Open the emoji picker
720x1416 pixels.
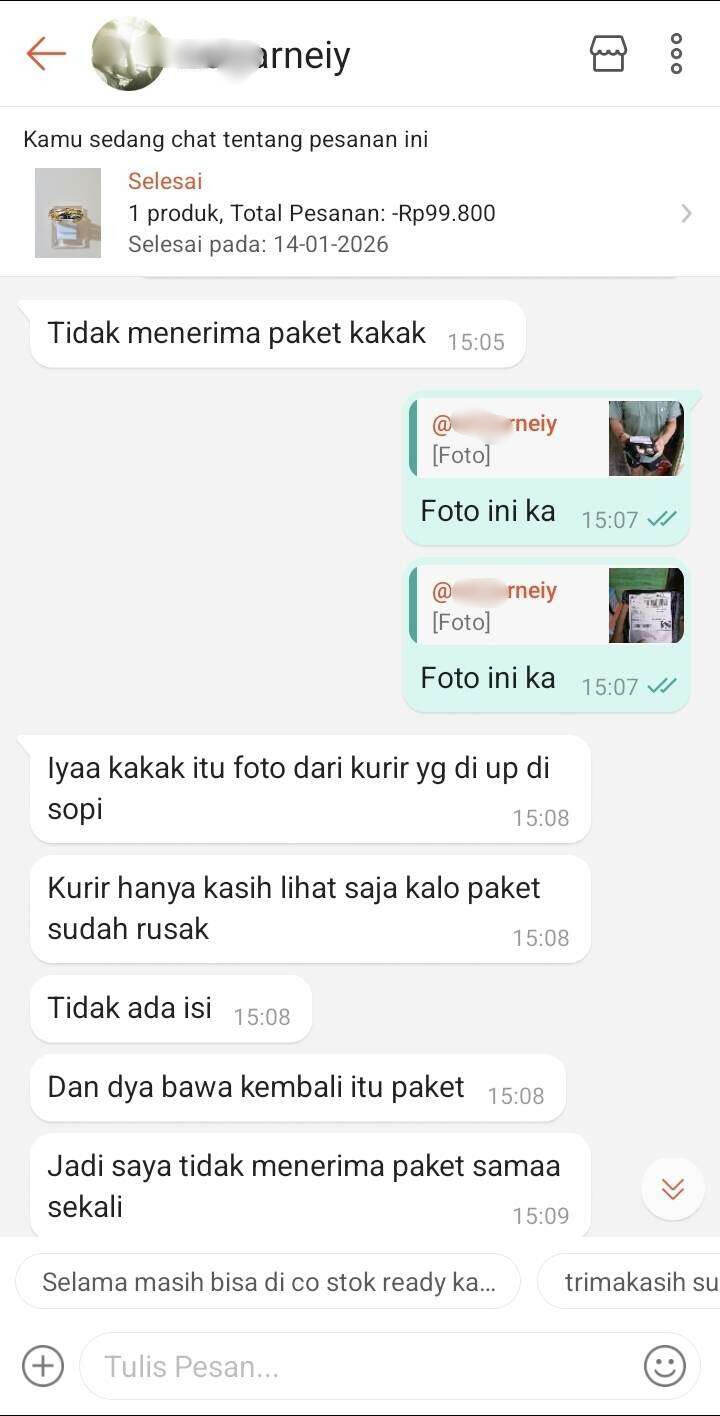[x=665, y=1365]
